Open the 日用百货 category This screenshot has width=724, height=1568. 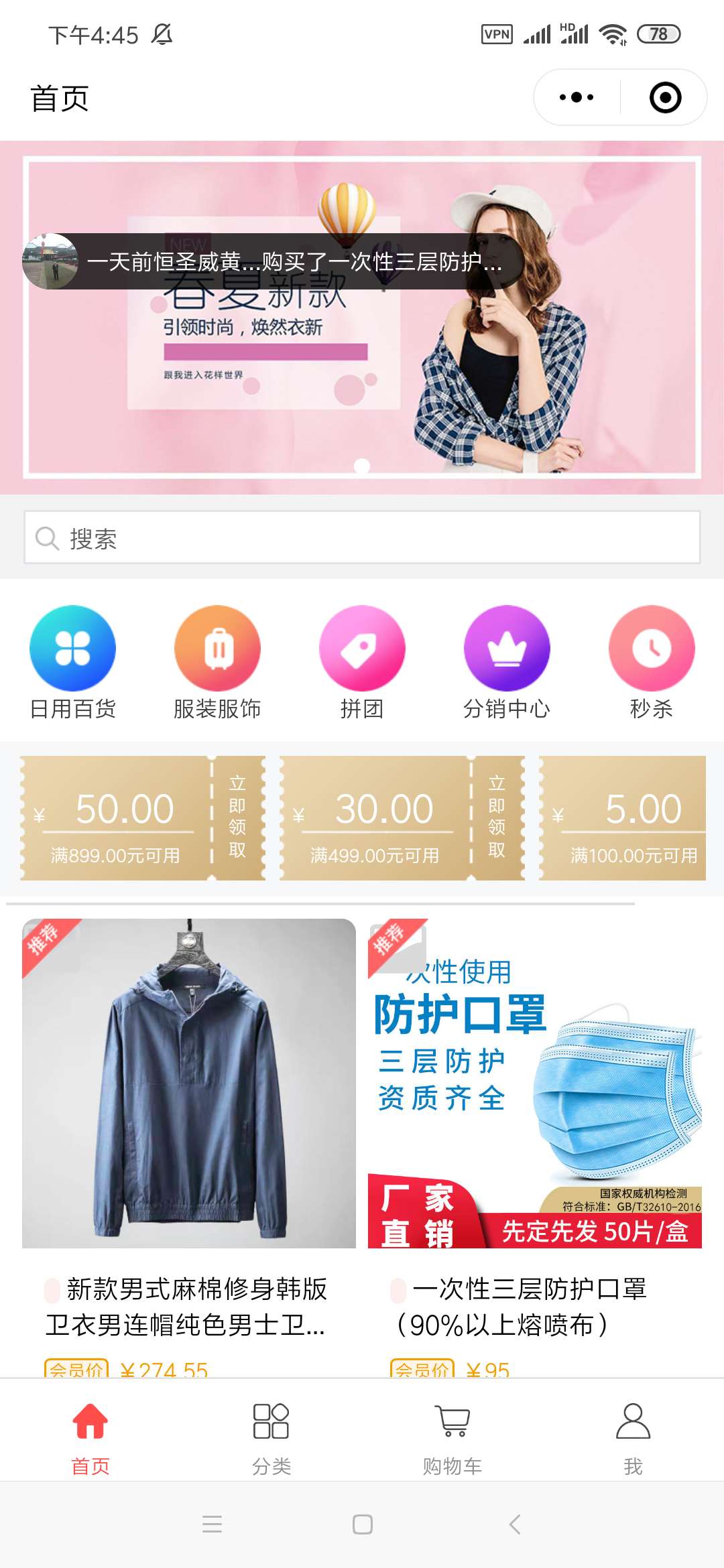(x=72, y=663)
